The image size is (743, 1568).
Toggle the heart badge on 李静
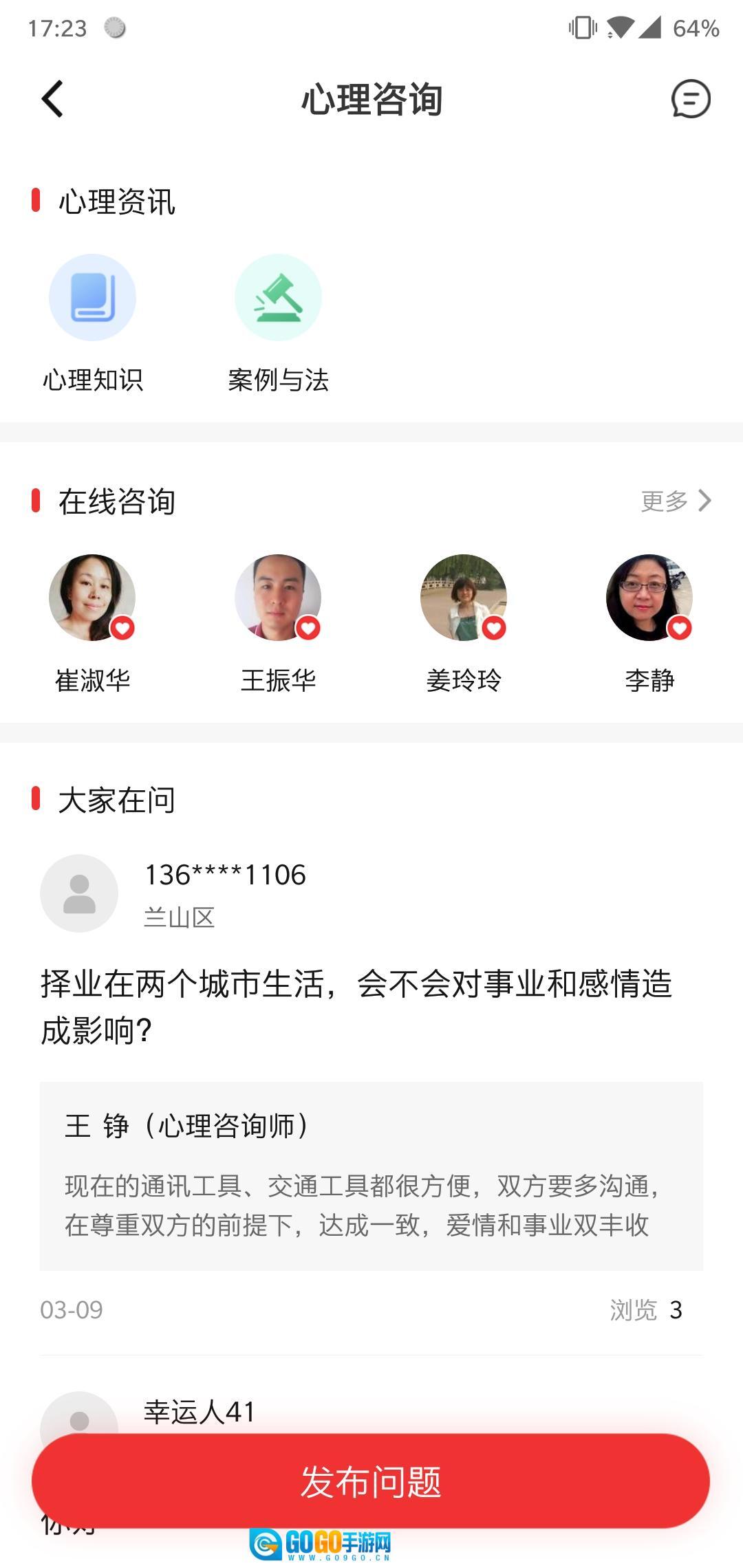click(679, 629)
